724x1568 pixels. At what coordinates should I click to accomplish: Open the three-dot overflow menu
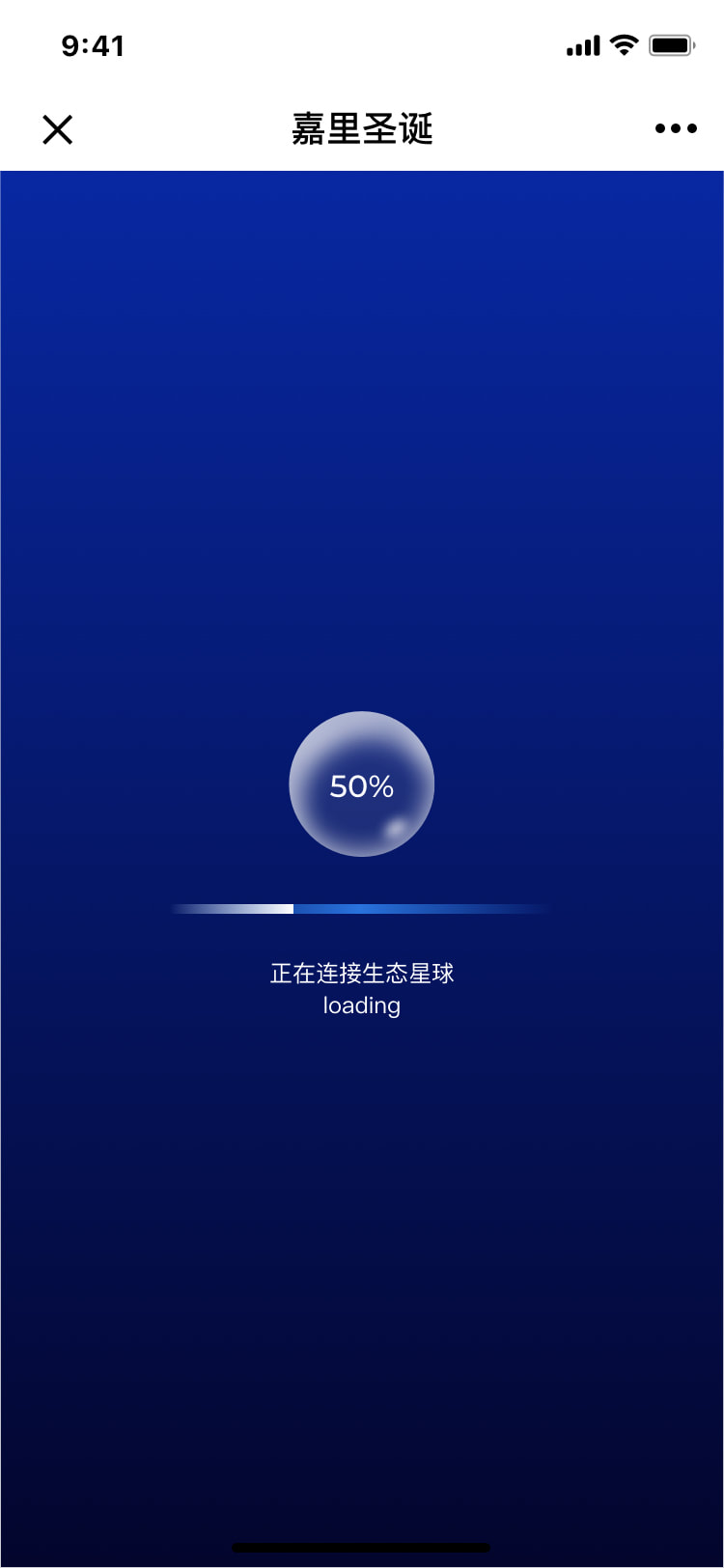pyautogui.click(x=675, y=128)
